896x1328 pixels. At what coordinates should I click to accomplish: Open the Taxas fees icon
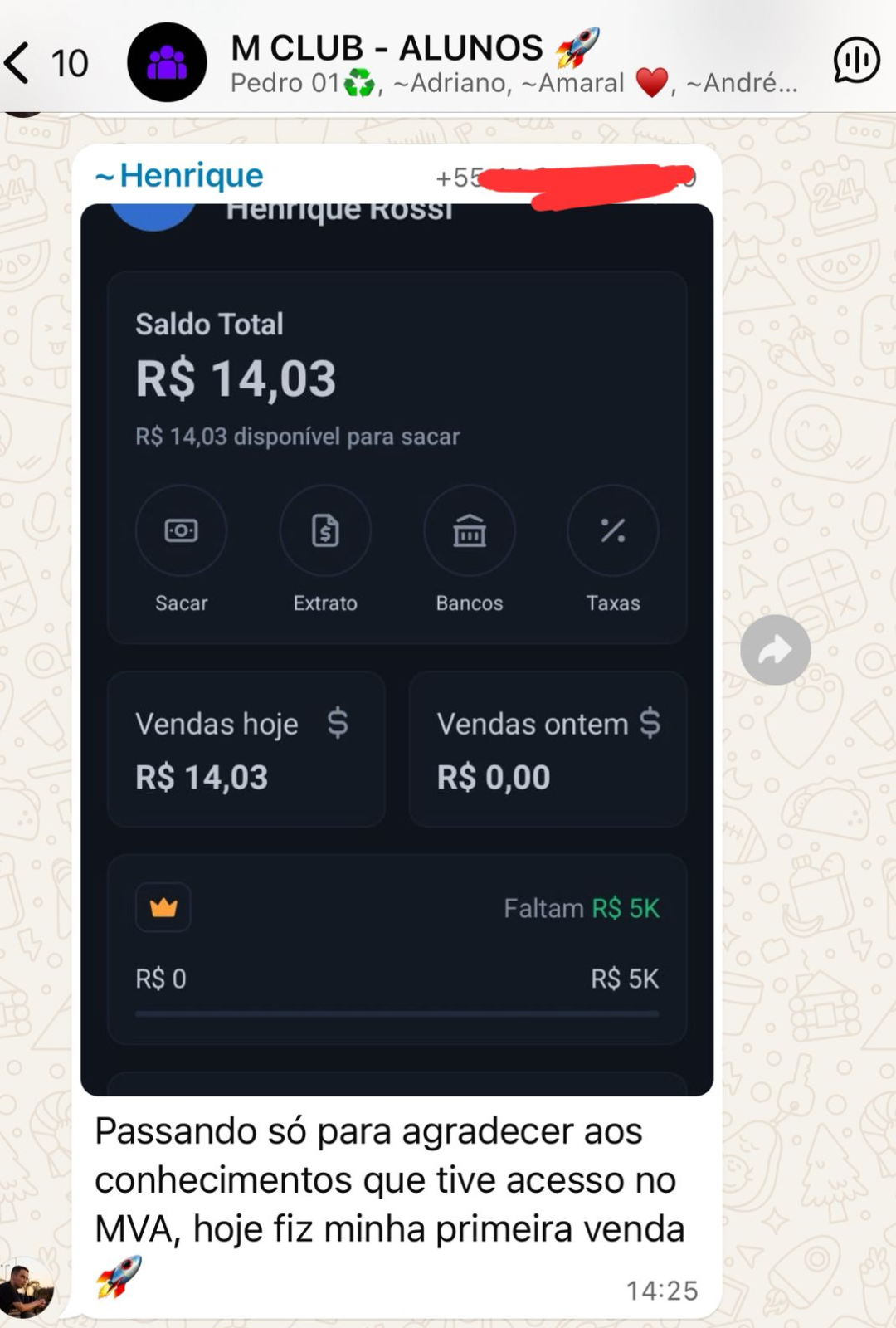pos(614,531)
